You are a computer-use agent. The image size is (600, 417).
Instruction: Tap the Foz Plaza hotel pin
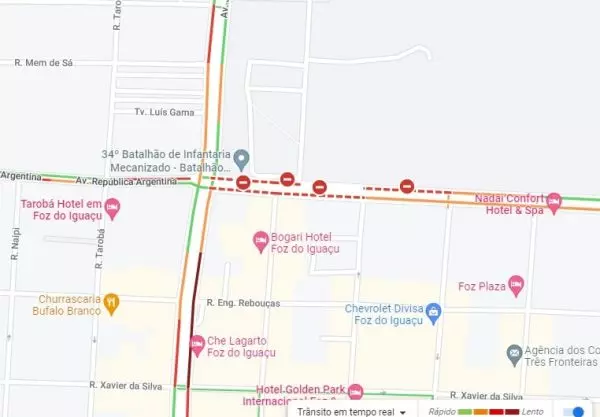point(516,284)
